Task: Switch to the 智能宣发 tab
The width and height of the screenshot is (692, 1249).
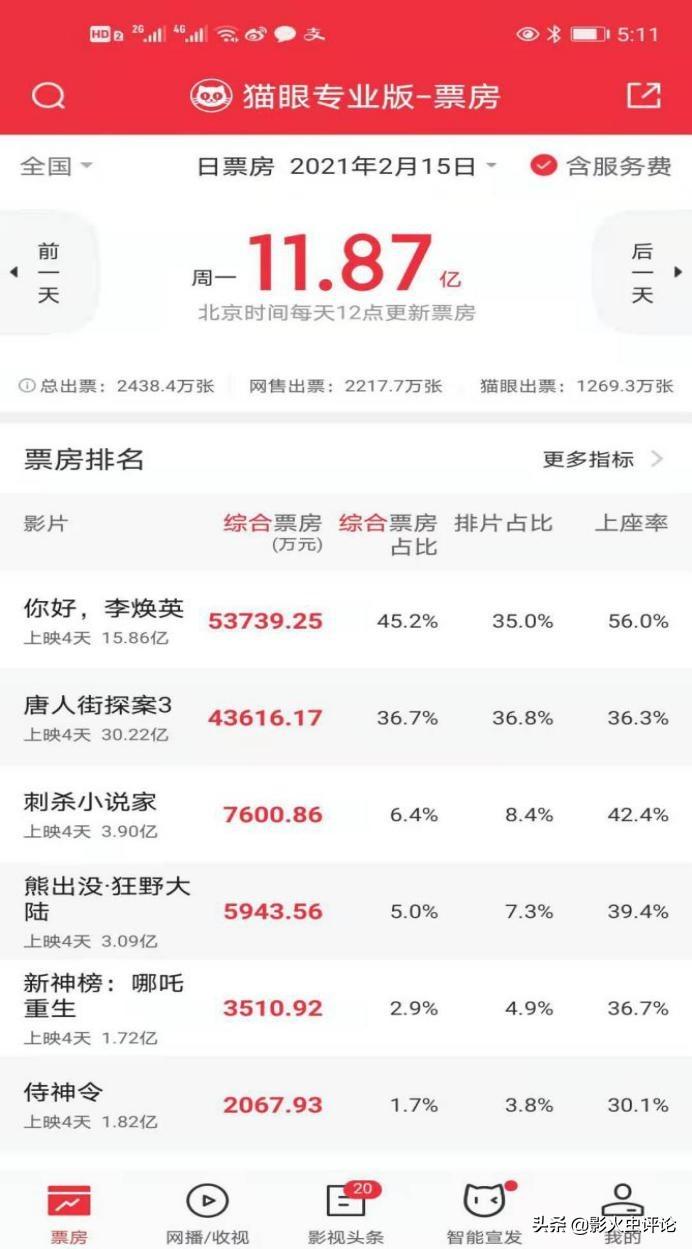Action: coord(484,1213)
